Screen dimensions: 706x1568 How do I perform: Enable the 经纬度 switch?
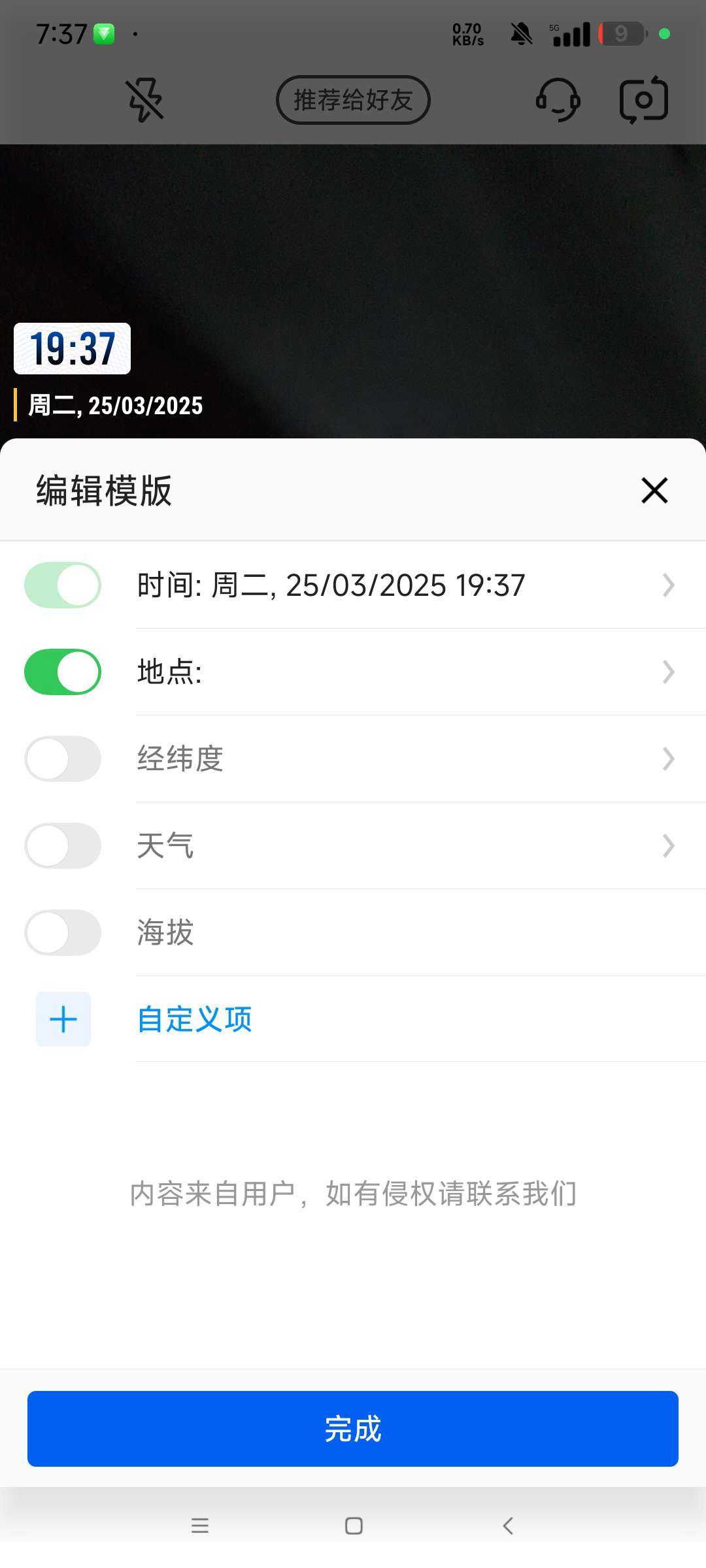[x=63, y=759]
